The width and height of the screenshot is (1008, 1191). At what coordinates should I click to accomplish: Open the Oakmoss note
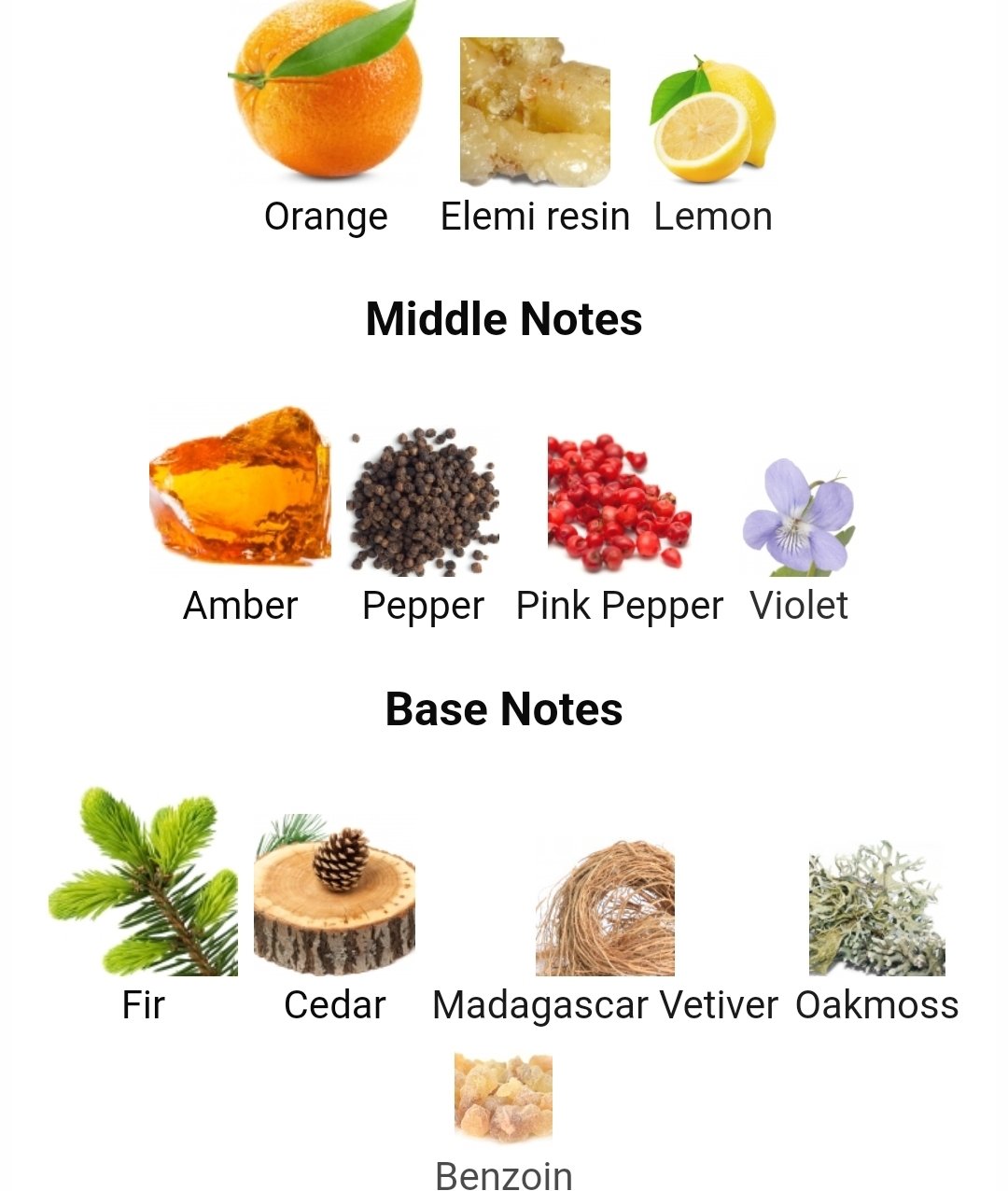point(876,908)
